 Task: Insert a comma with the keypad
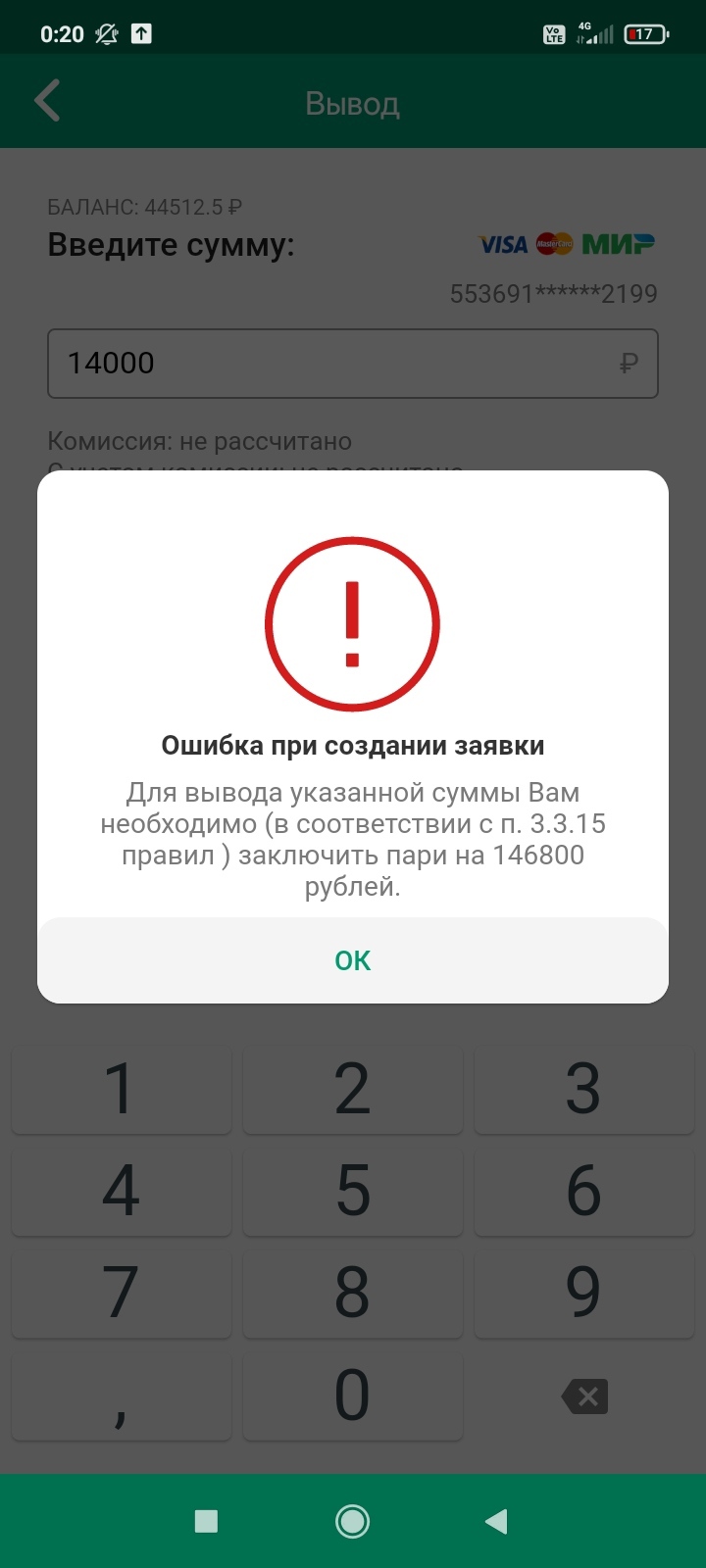pyautogui.click(x=122, y=1395)
